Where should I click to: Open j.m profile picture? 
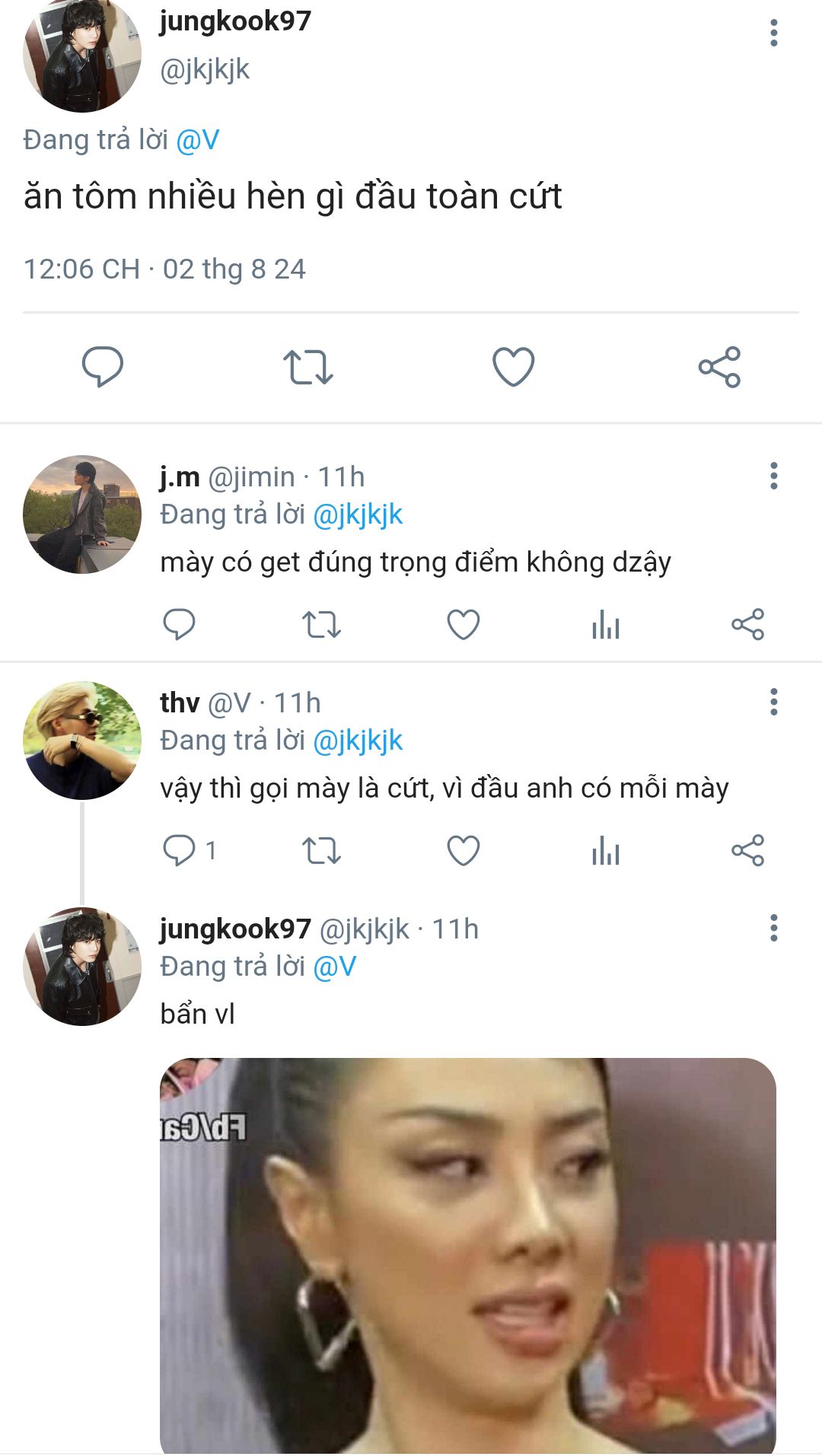[x=82, y=515]
